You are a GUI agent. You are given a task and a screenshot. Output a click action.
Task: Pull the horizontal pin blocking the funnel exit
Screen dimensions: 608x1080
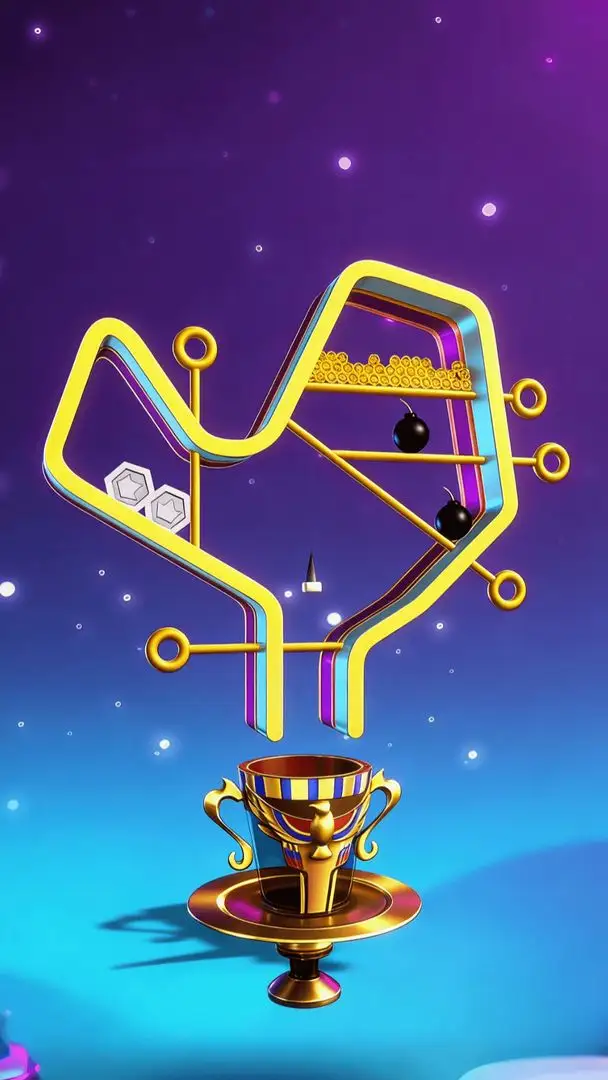(167, 650)
